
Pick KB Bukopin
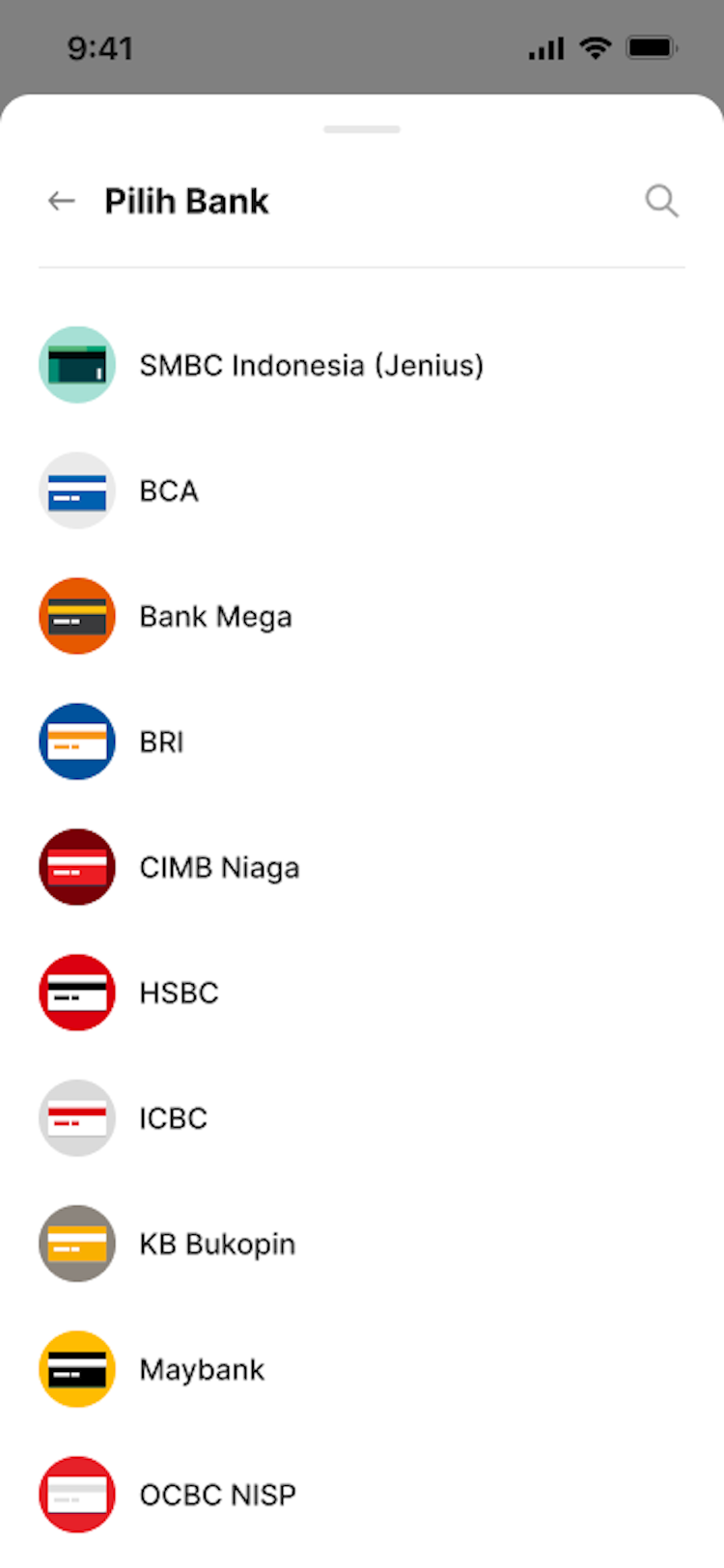click(x=217, y=1245)
